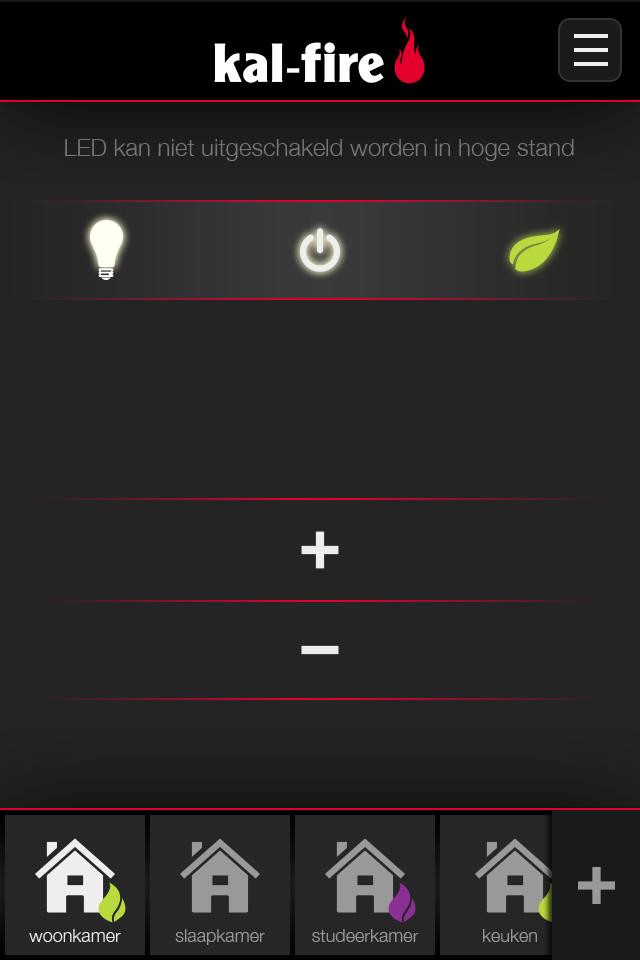Increase flame height with plus
Viewport: 640px width, 960px height.
click(320, 550)
